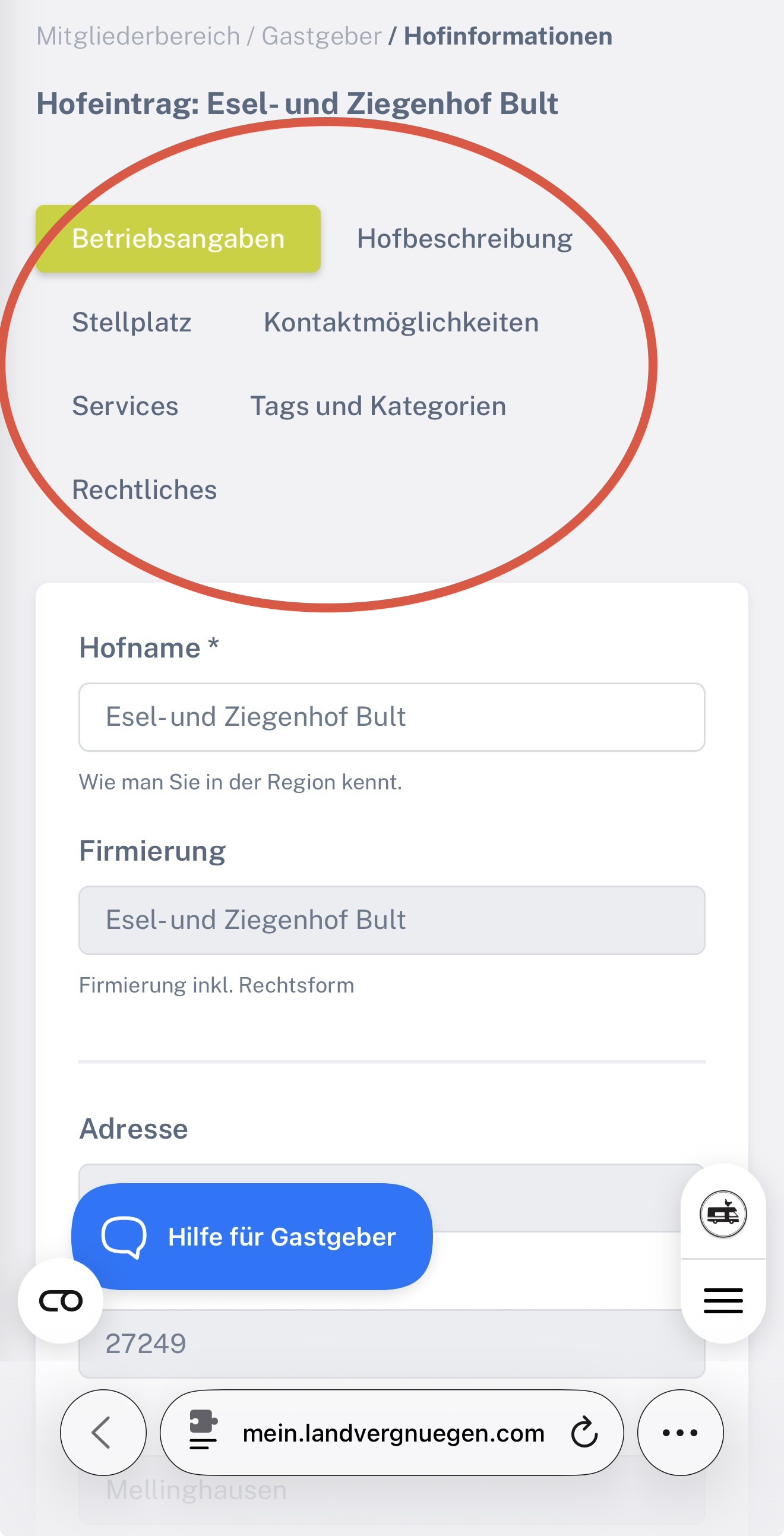Open the browser more options menu
784x1536 pixels.
[679, 1432]
